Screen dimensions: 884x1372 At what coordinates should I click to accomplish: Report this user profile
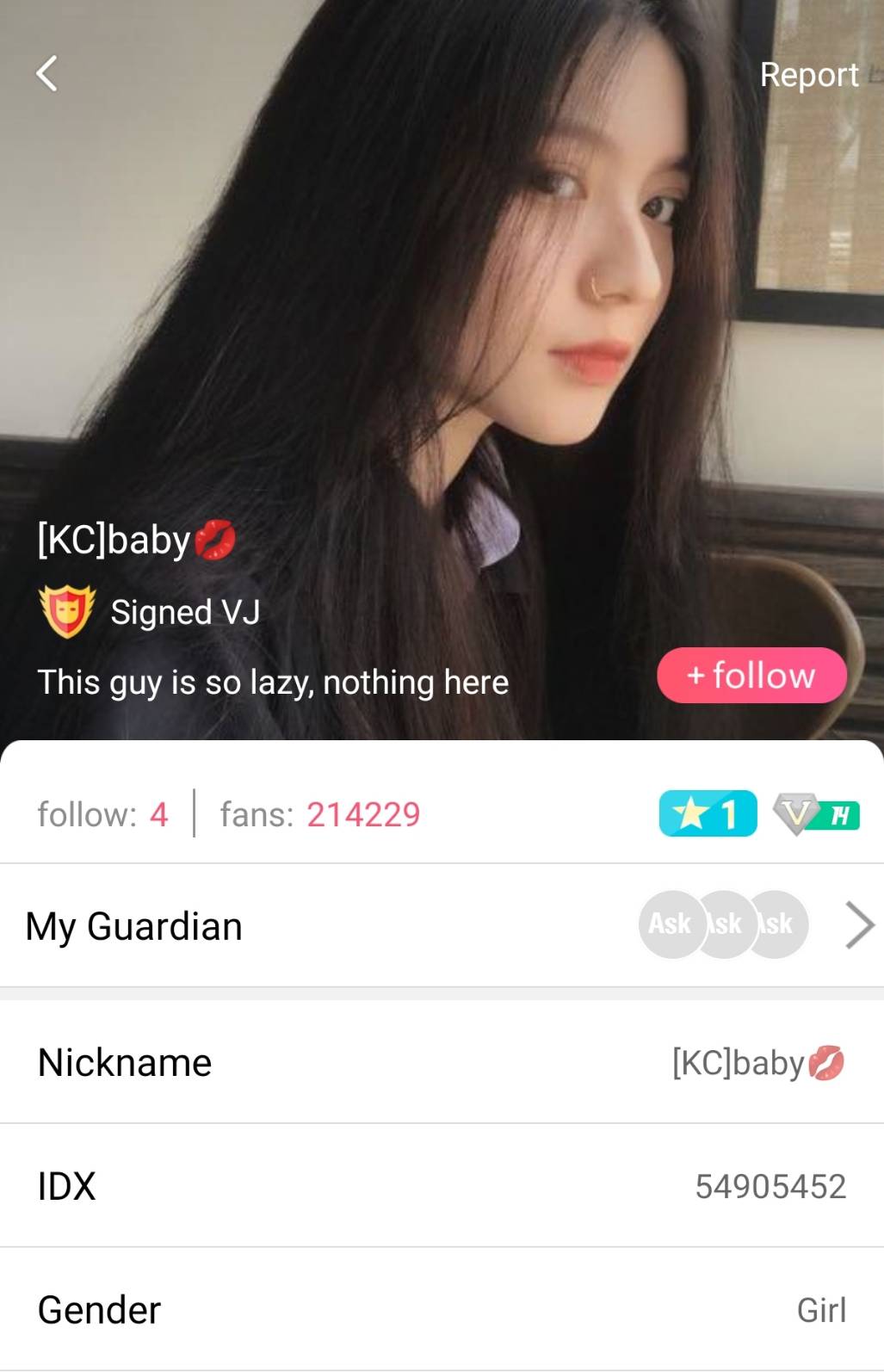(x=808, y=75)
